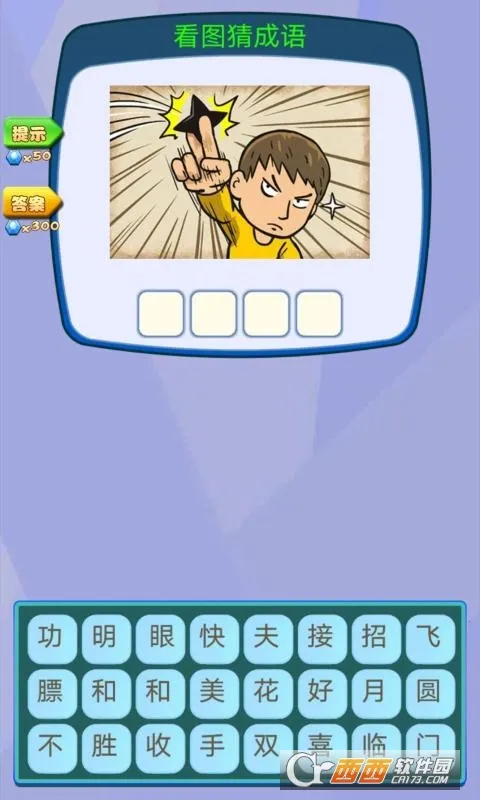The image size is (480, 800).
Task: Tap the 飞 character tile
Action: point(431,639)
